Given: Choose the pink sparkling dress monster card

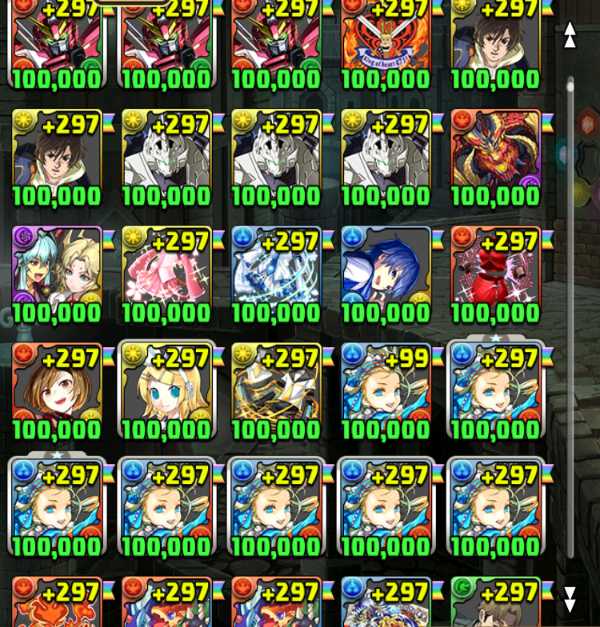Looking at the screenshot, I should pyautogui.click(x=166, y=274).
